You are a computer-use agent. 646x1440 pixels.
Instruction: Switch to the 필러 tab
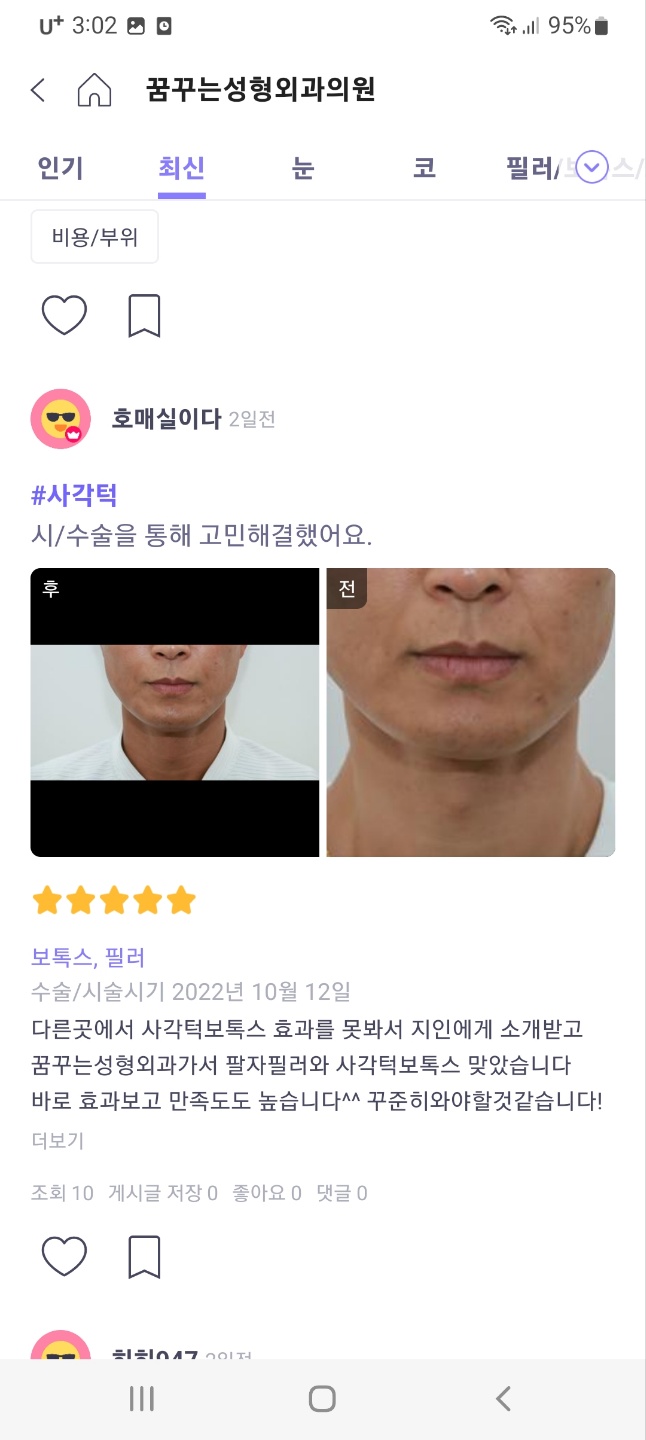(x=530, y=167)
